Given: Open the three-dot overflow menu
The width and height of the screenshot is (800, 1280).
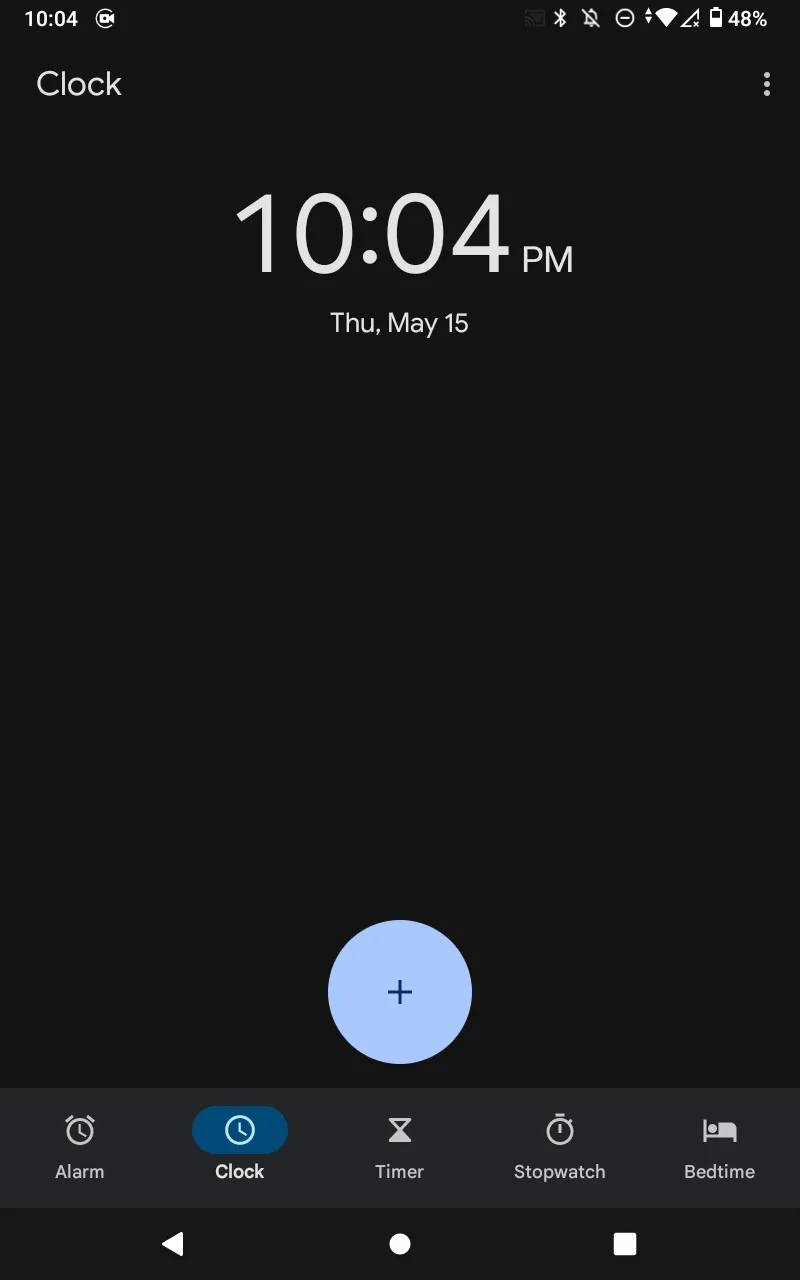Looking at the screenshot, I should click(x=767, y=84).
